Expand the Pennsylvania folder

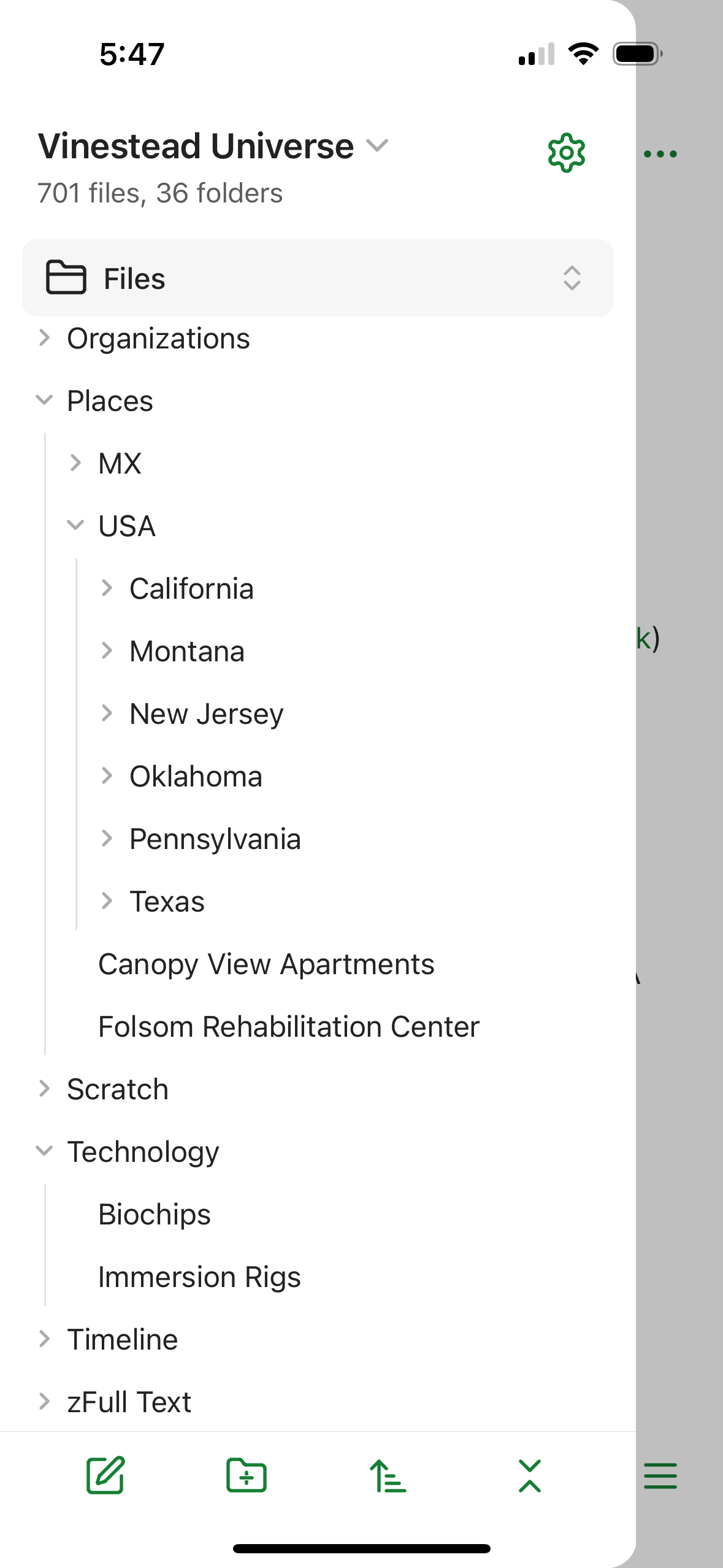(215, 839)
